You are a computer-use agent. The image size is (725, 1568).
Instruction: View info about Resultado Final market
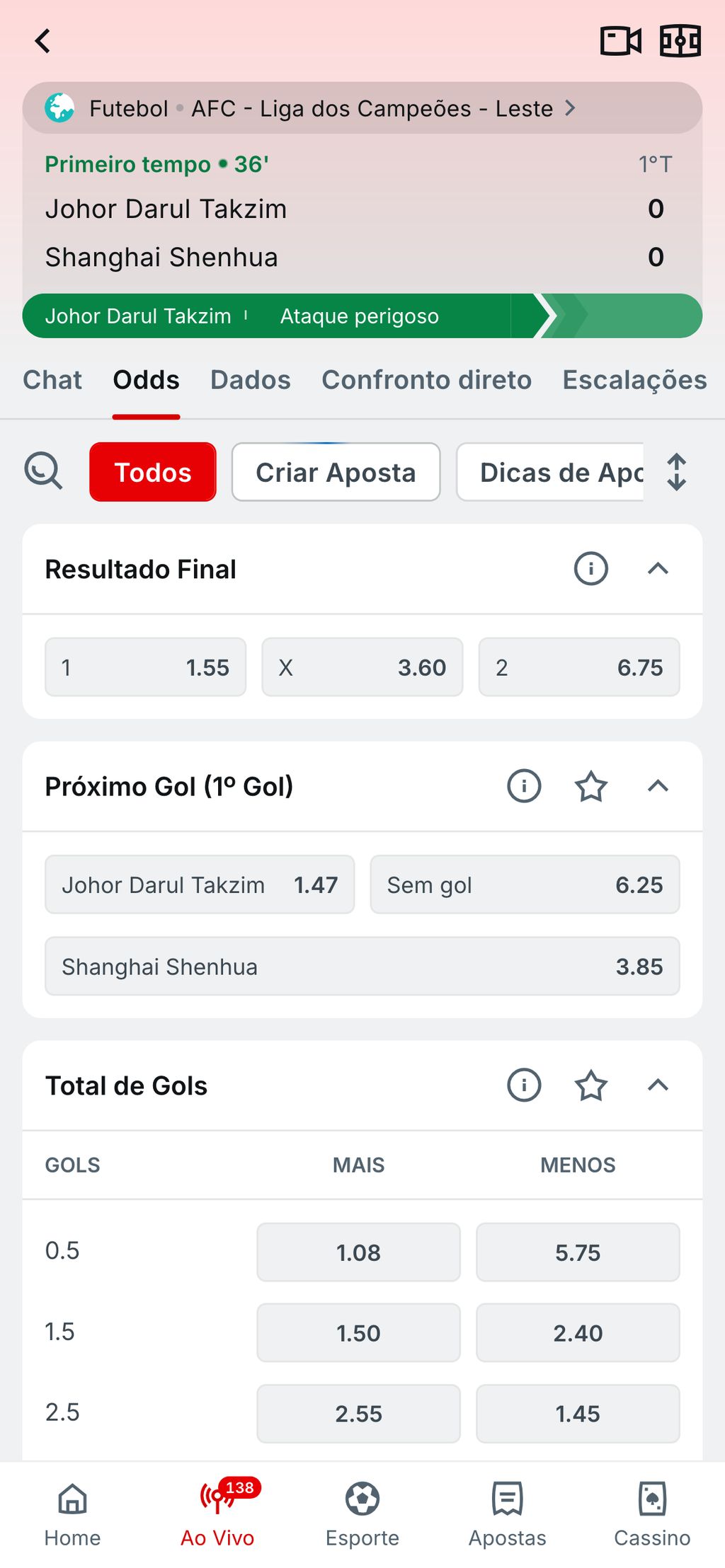(591, 569)
